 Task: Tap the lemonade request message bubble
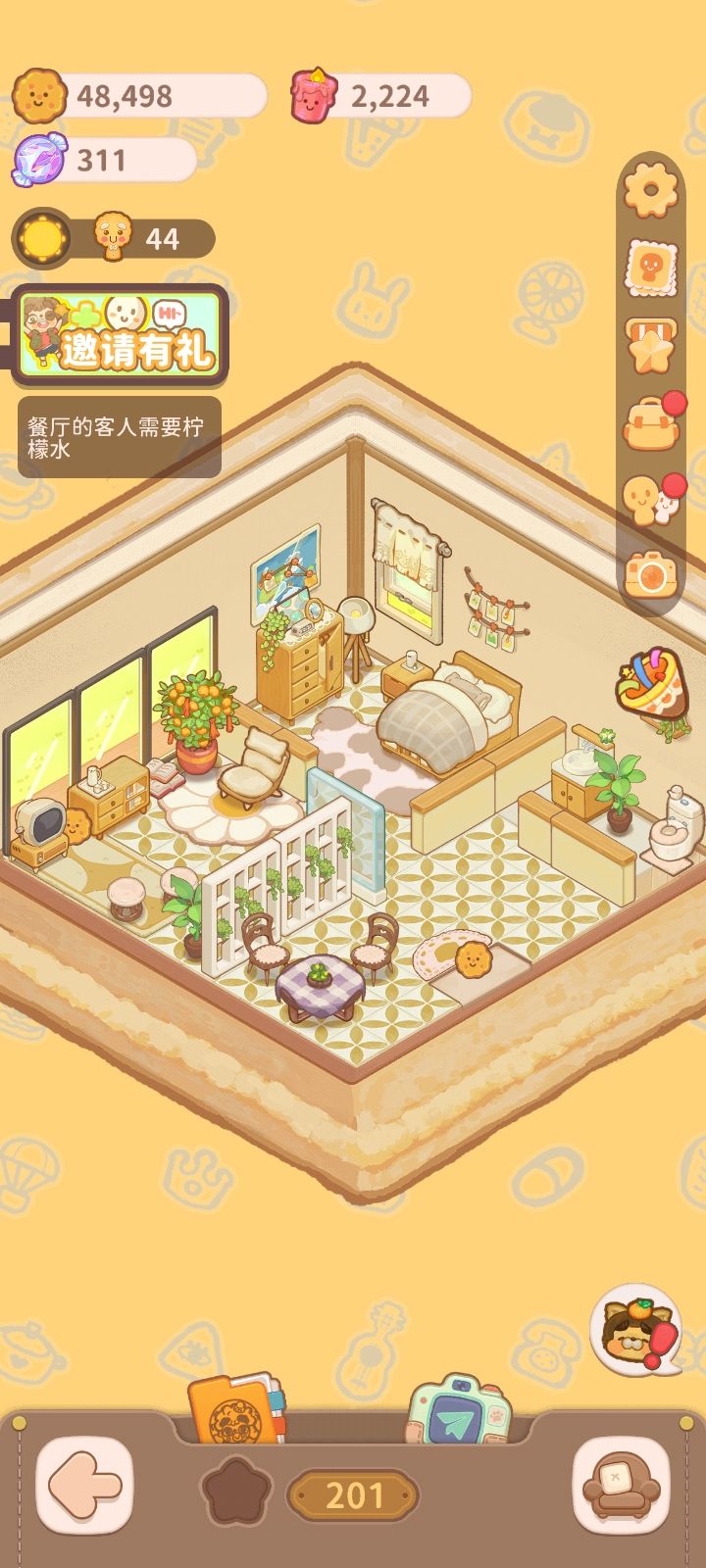pos(118,434)
